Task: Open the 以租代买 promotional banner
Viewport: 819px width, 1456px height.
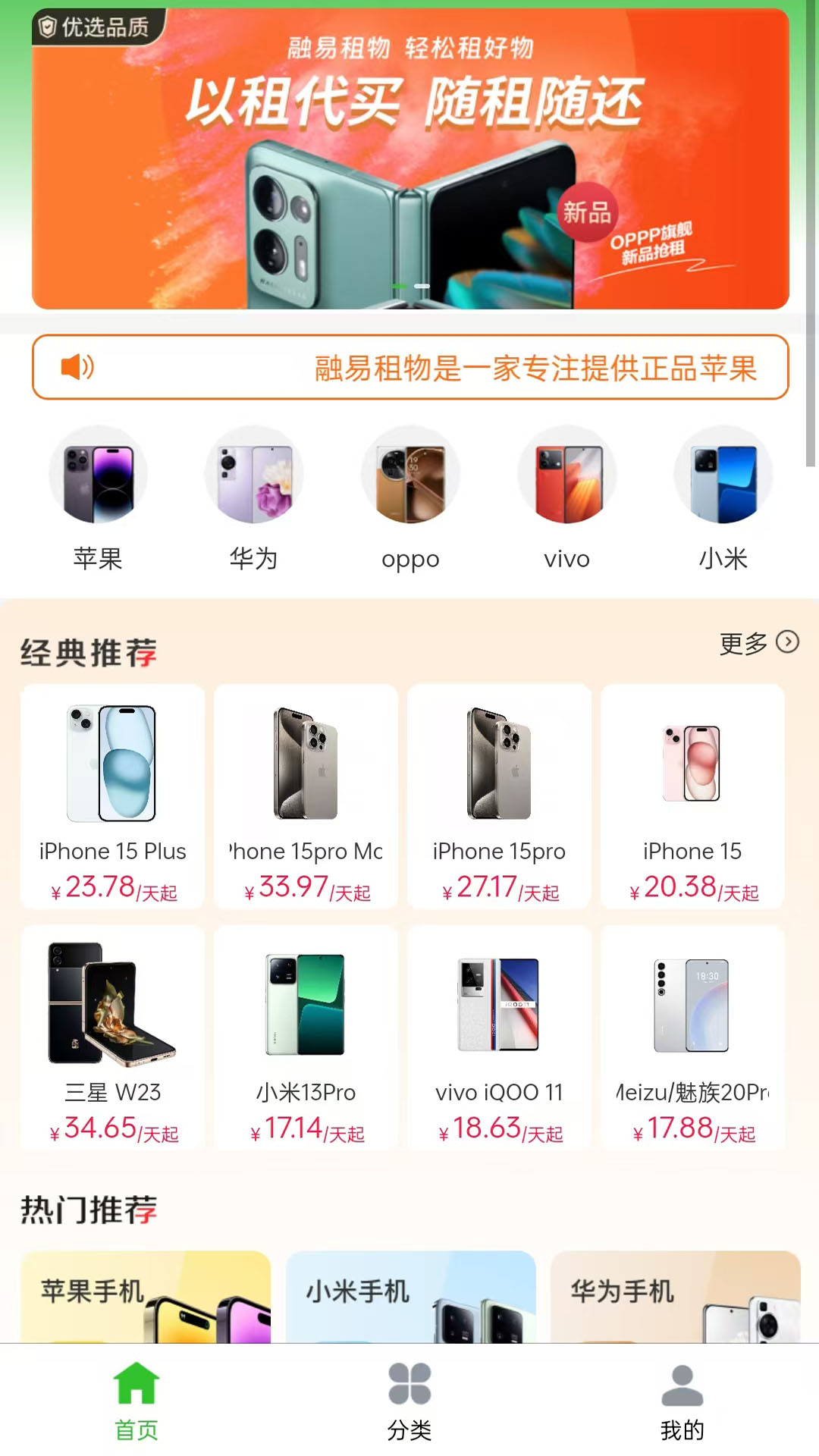Action: tap(409, 159)
